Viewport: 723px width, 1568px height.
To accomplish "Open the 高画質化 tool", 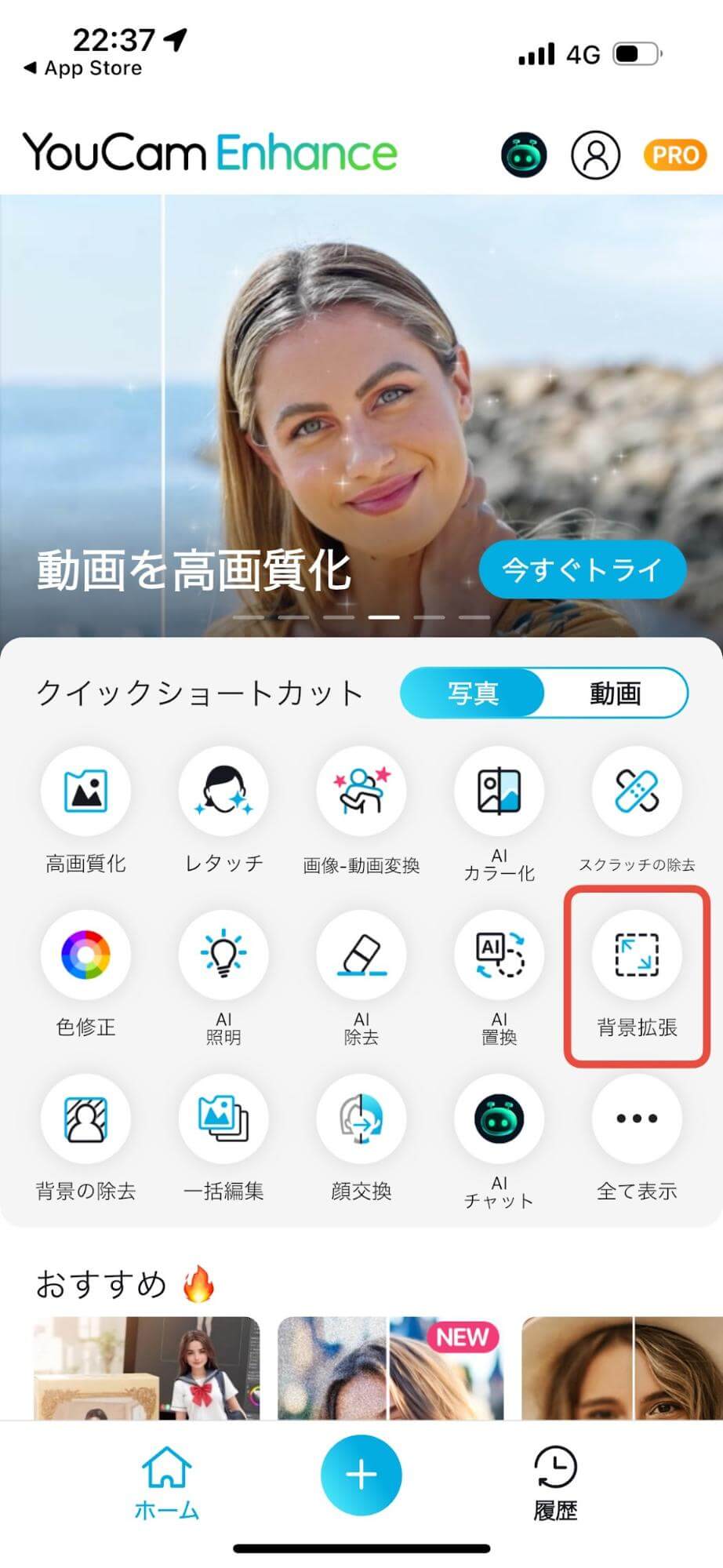I will 85,791.
